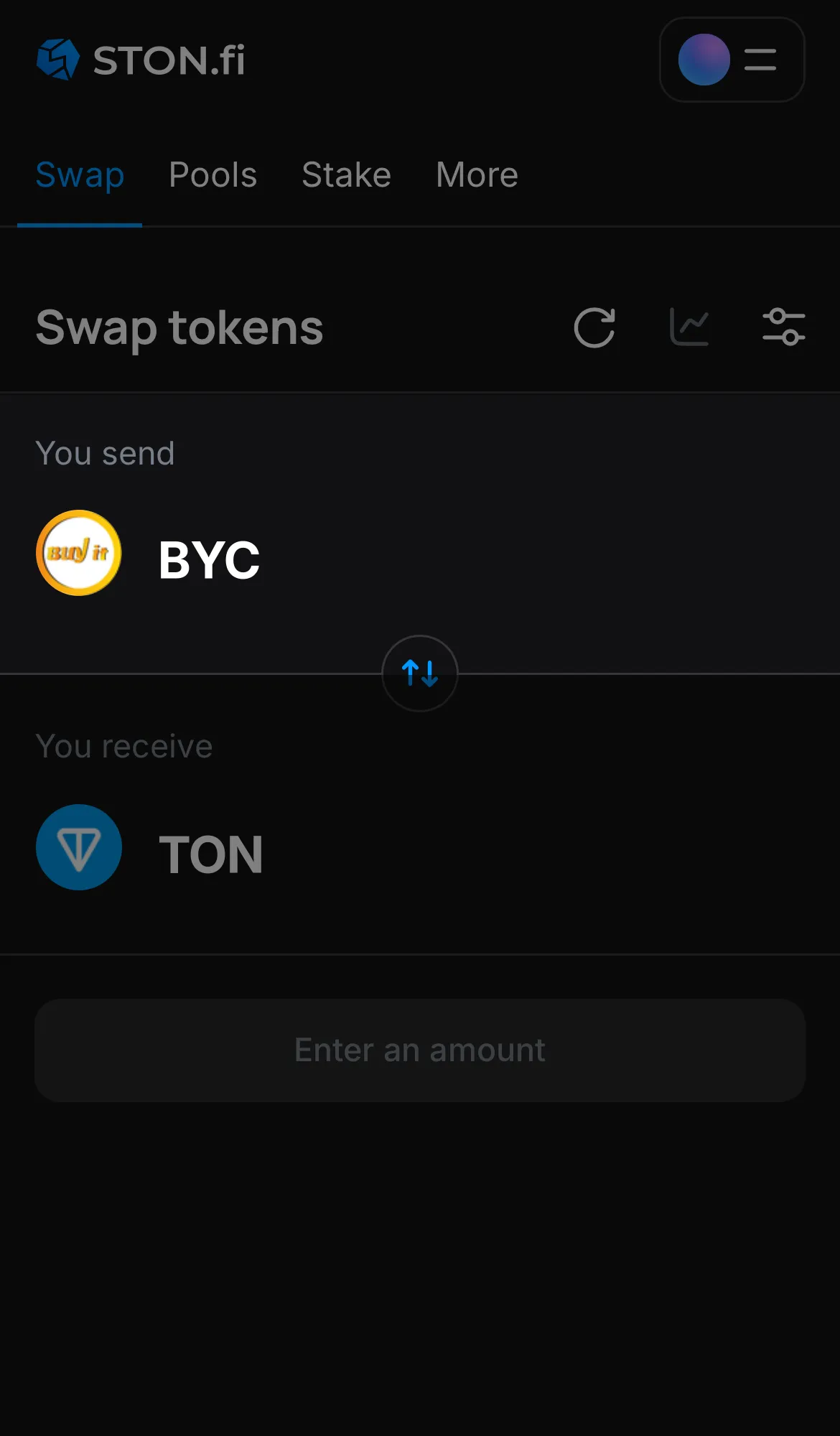Click the Swap tokens heading

(179, 327)
